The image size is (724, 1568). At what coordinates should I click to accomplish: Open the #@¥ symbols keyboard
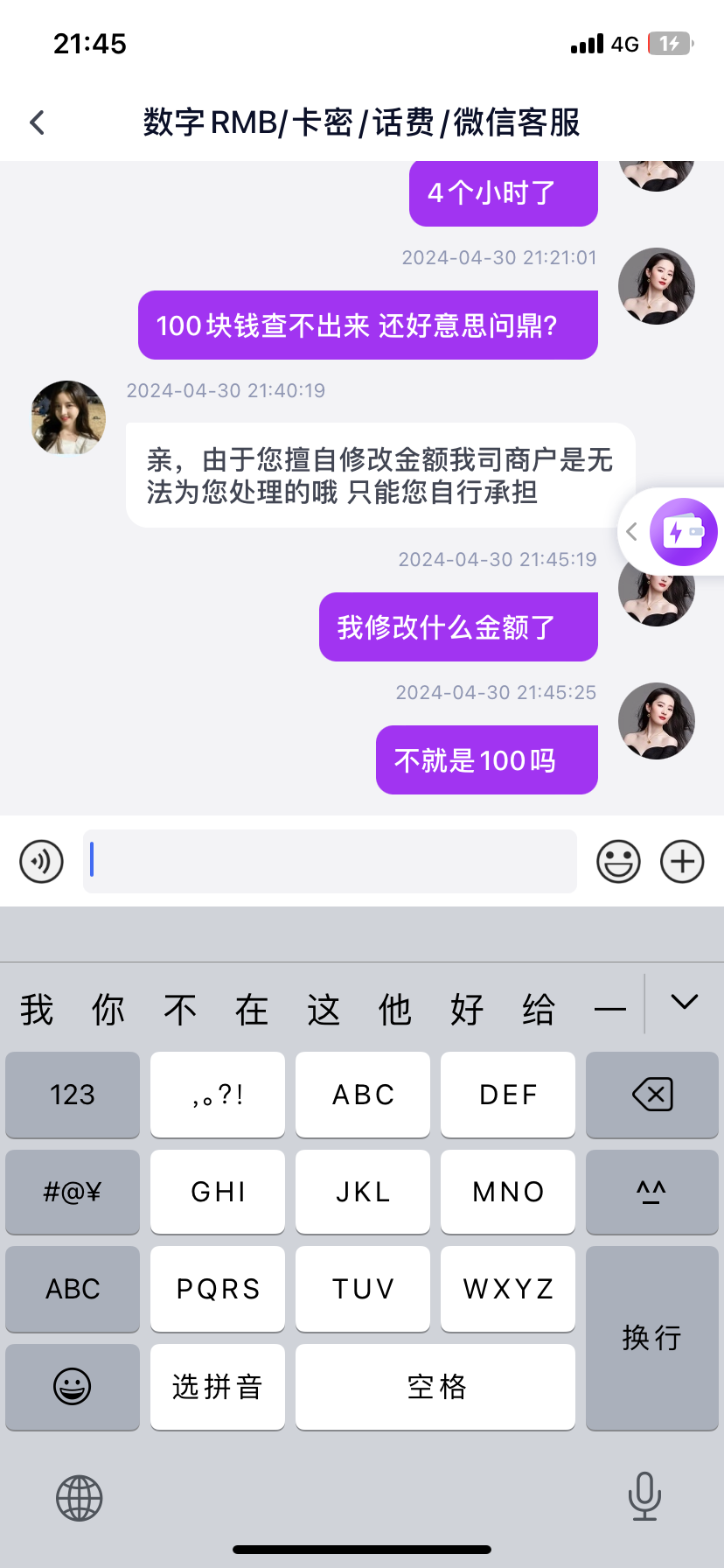73,1192
